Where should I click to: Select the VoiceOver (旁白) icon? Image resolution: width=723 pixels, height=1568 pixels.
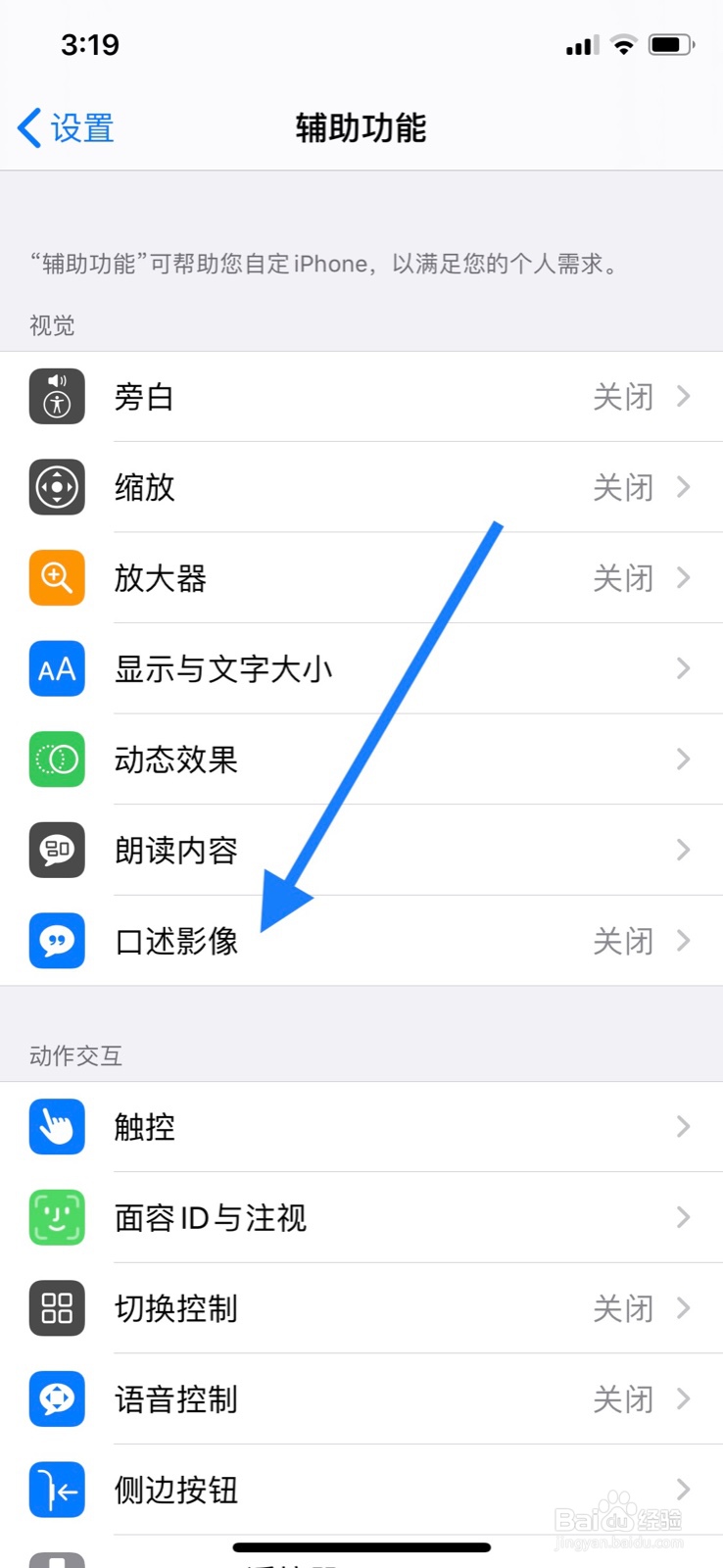pyautogui.click(x=56, y=396)
